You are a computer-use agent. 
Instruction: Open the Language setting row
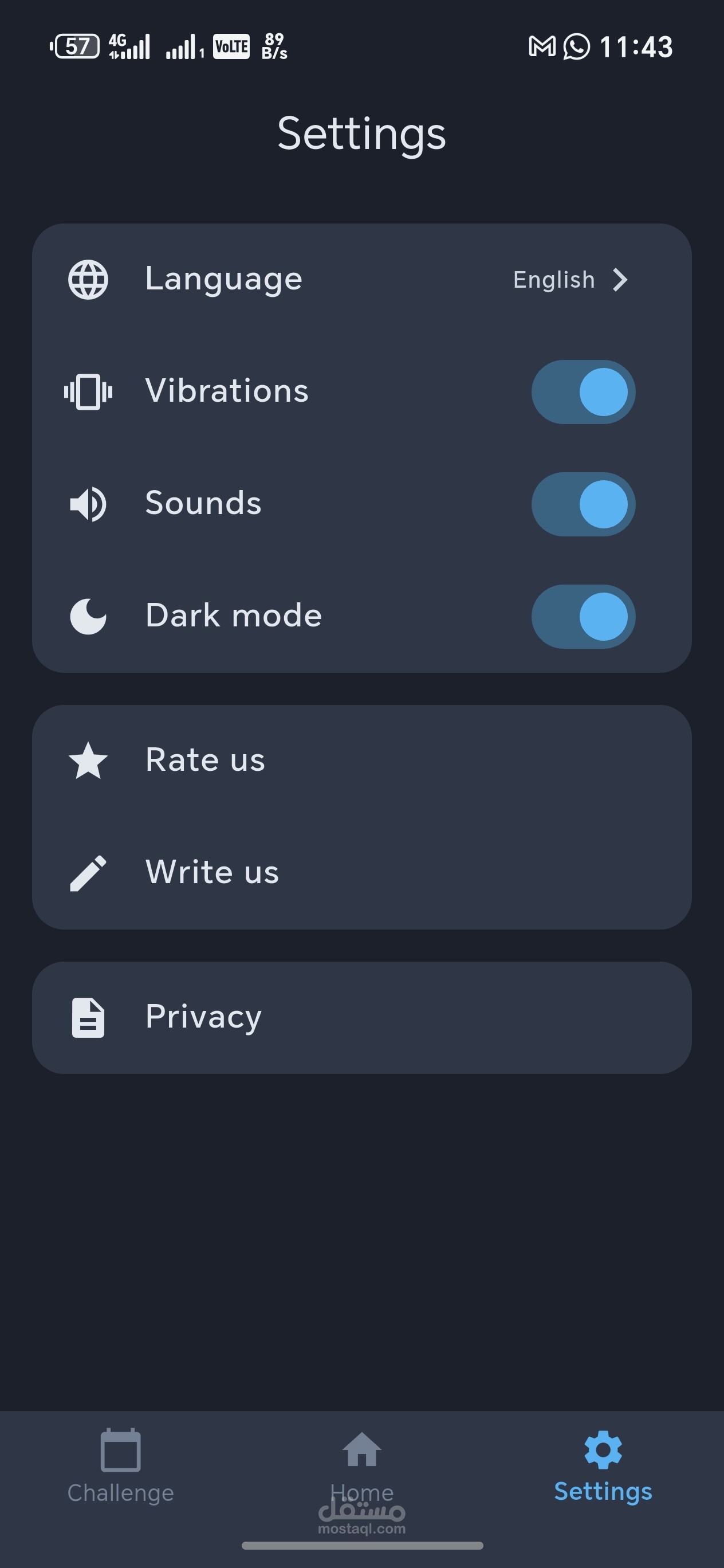(x=361, y=280)
